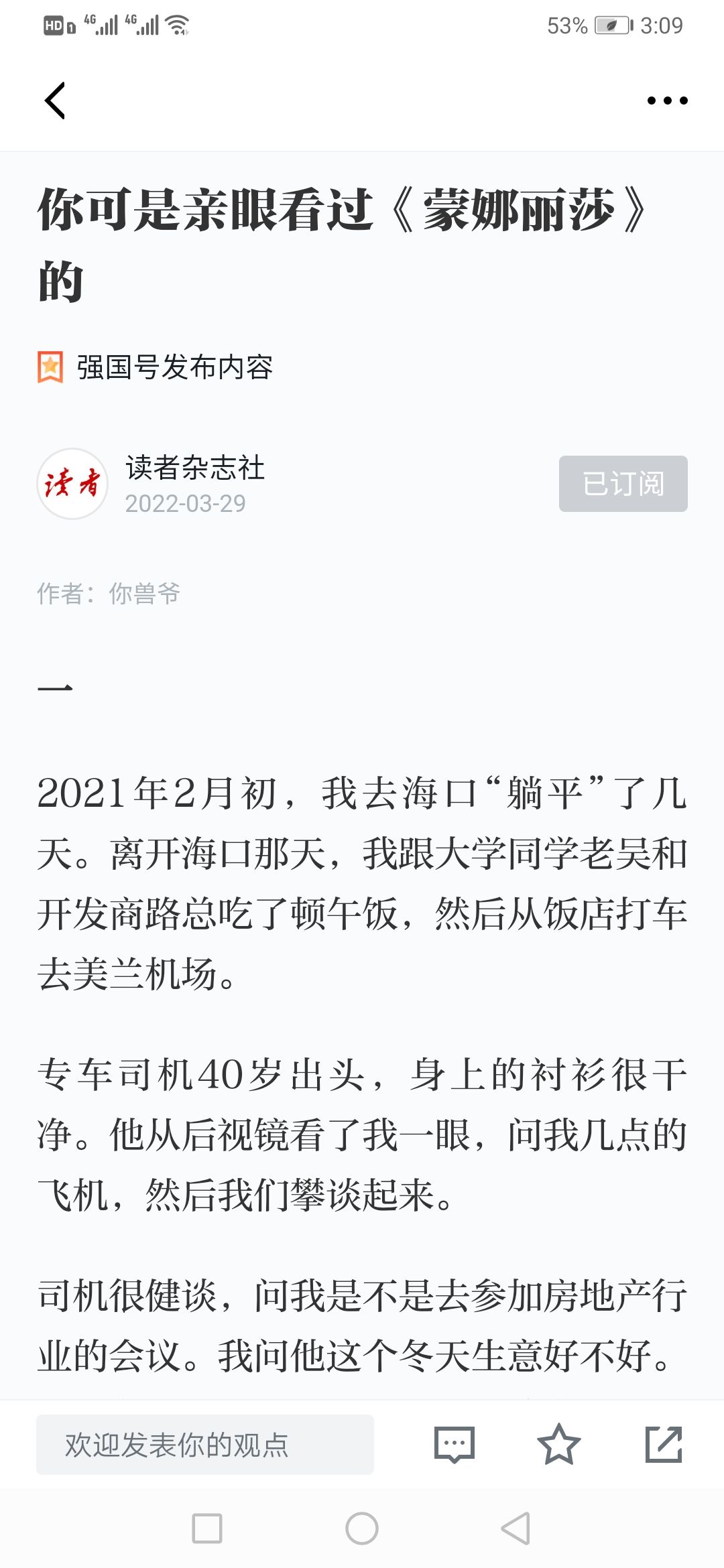Screen dimensions: 724x1568
Task: Tap the system home button
Action: [362, 1528]
